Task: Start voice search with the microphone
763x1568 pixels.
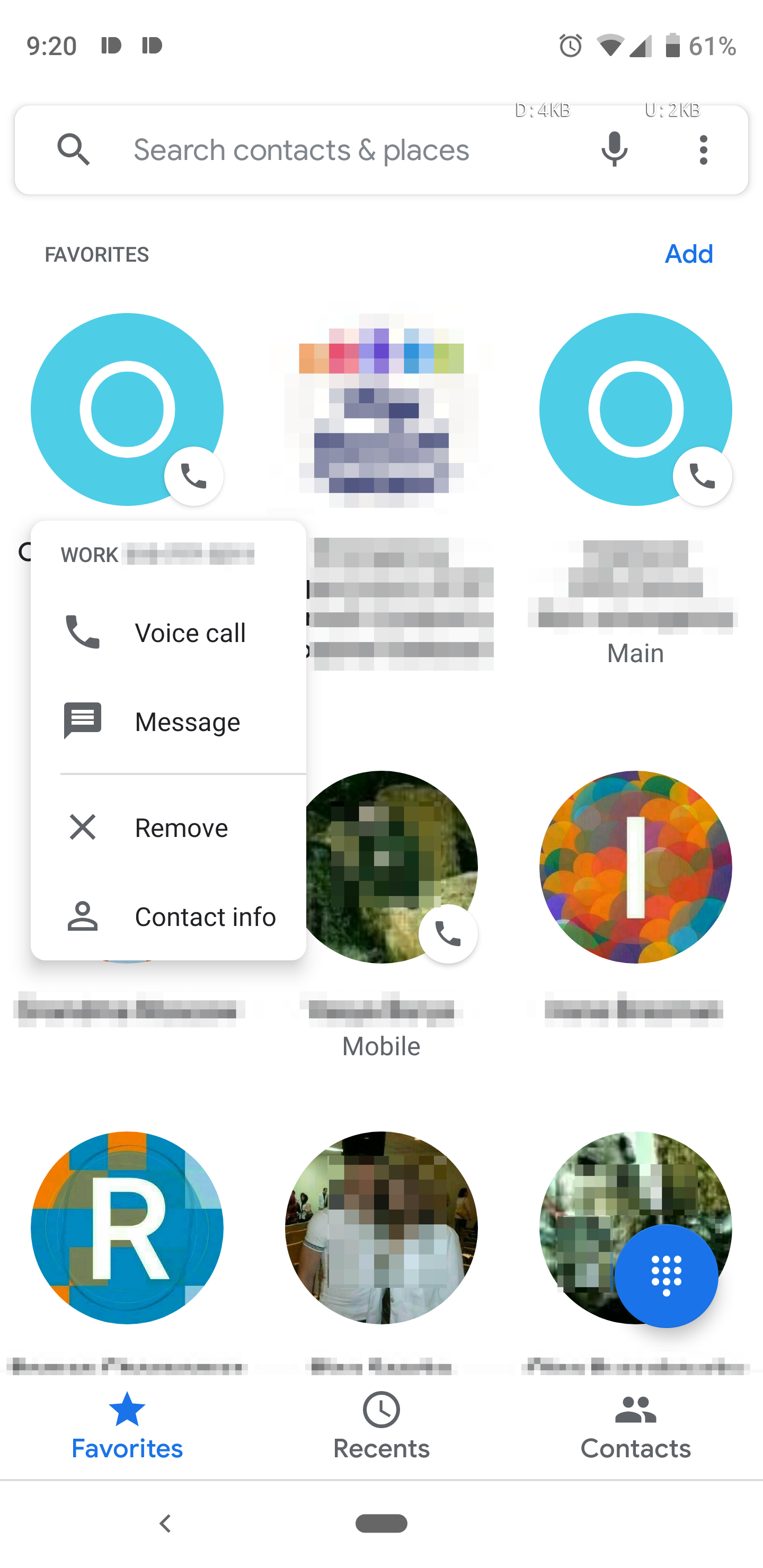Action: 614,150
